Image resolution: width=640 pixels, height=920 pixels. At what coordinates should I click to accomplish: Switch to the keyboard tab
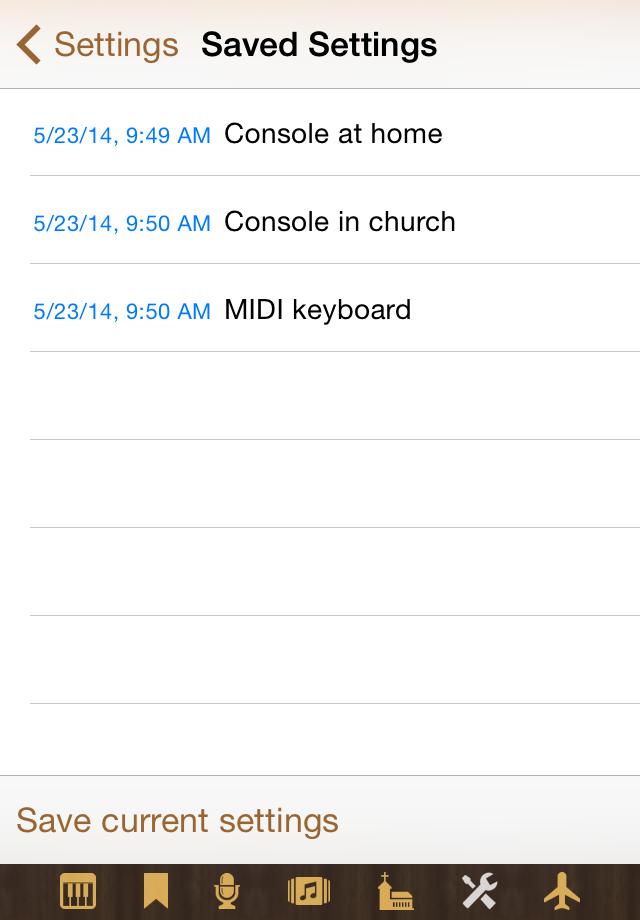[x=78, y=890]
